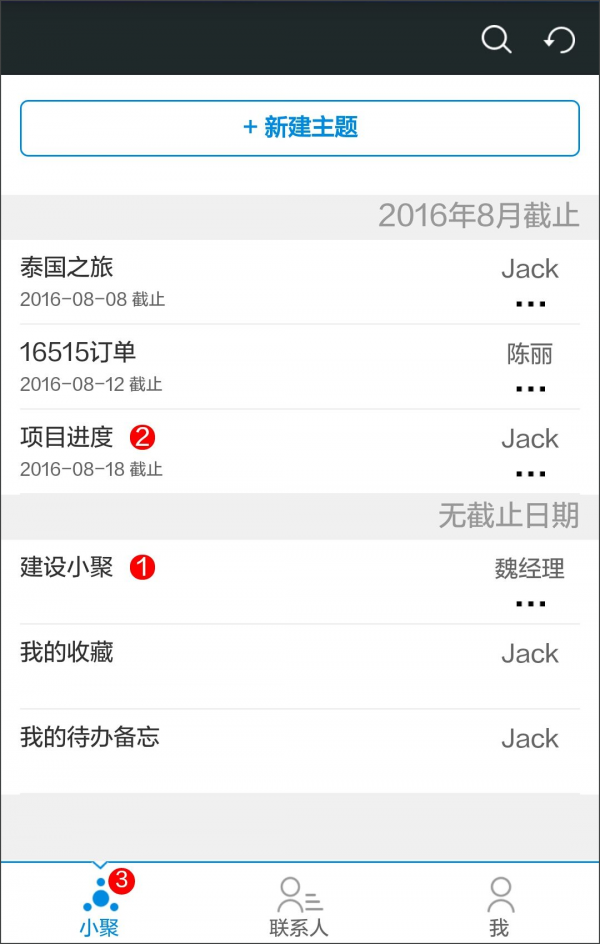Screen dimensions: 600x944
Task: Create a new topic with 新建主题
Action: 300,128
